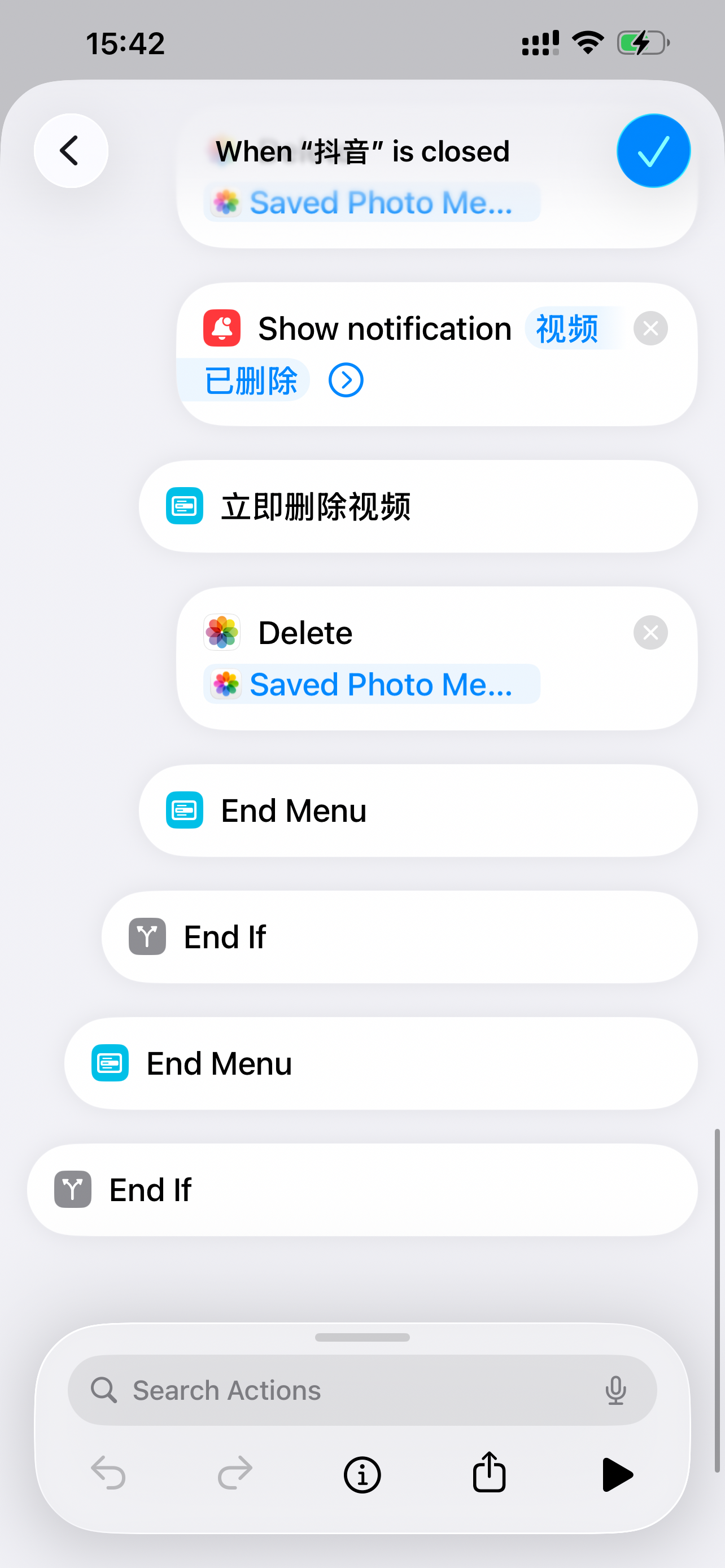Screen dimensions: 725x1568
Task: Remove the Delete photos action
Action: 650,632
